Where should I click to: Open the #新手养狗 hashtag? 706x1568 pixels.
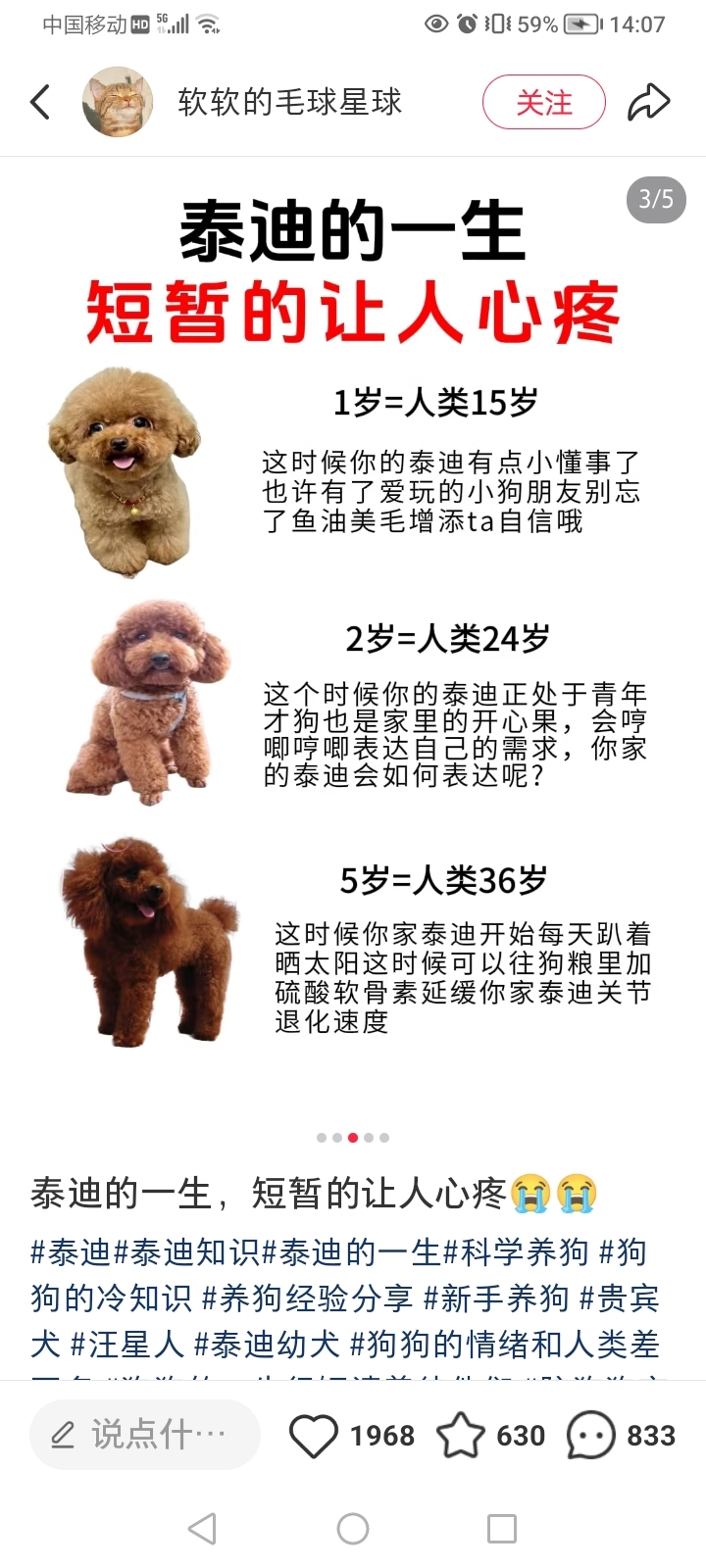496,1298
